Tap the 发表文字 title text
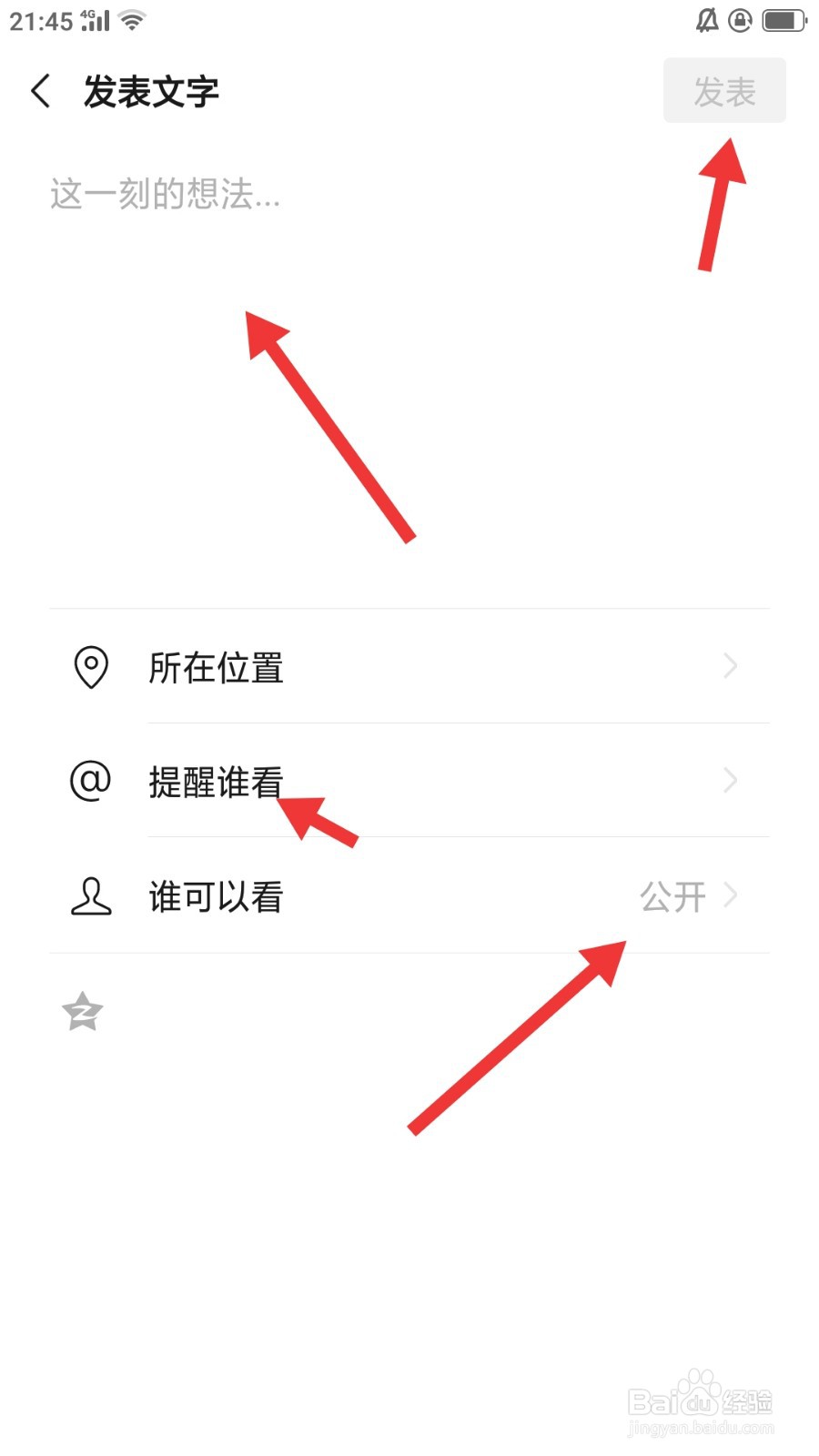This screenshot has width=819, height=1456. 151,91
